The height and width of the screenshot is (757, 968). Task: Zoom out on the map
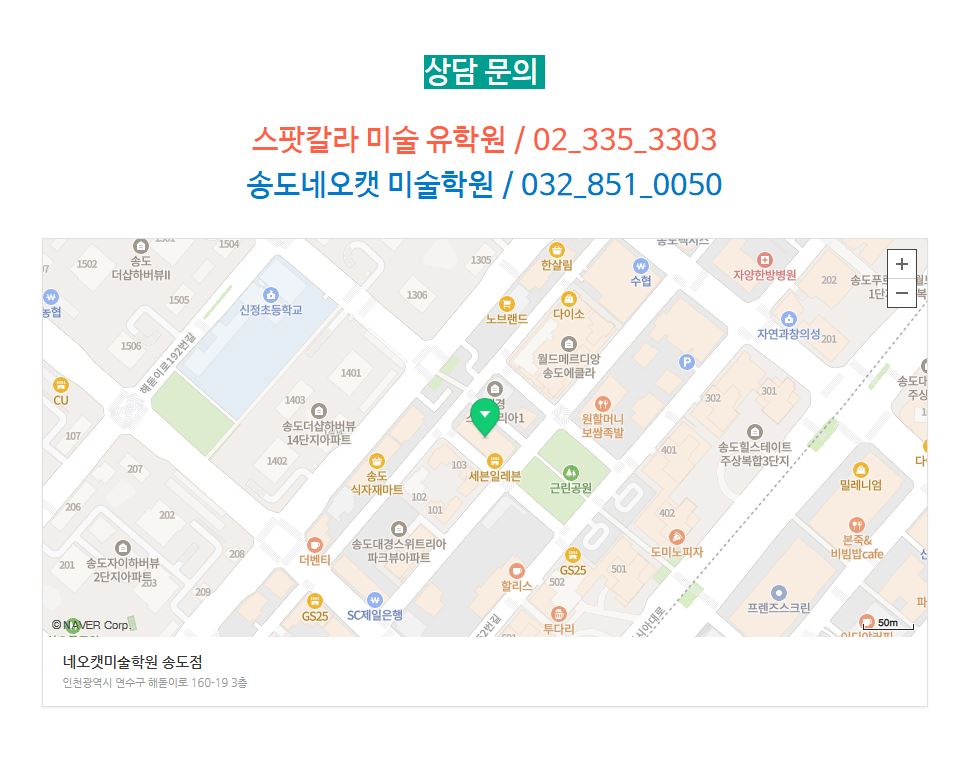(902, 293)
